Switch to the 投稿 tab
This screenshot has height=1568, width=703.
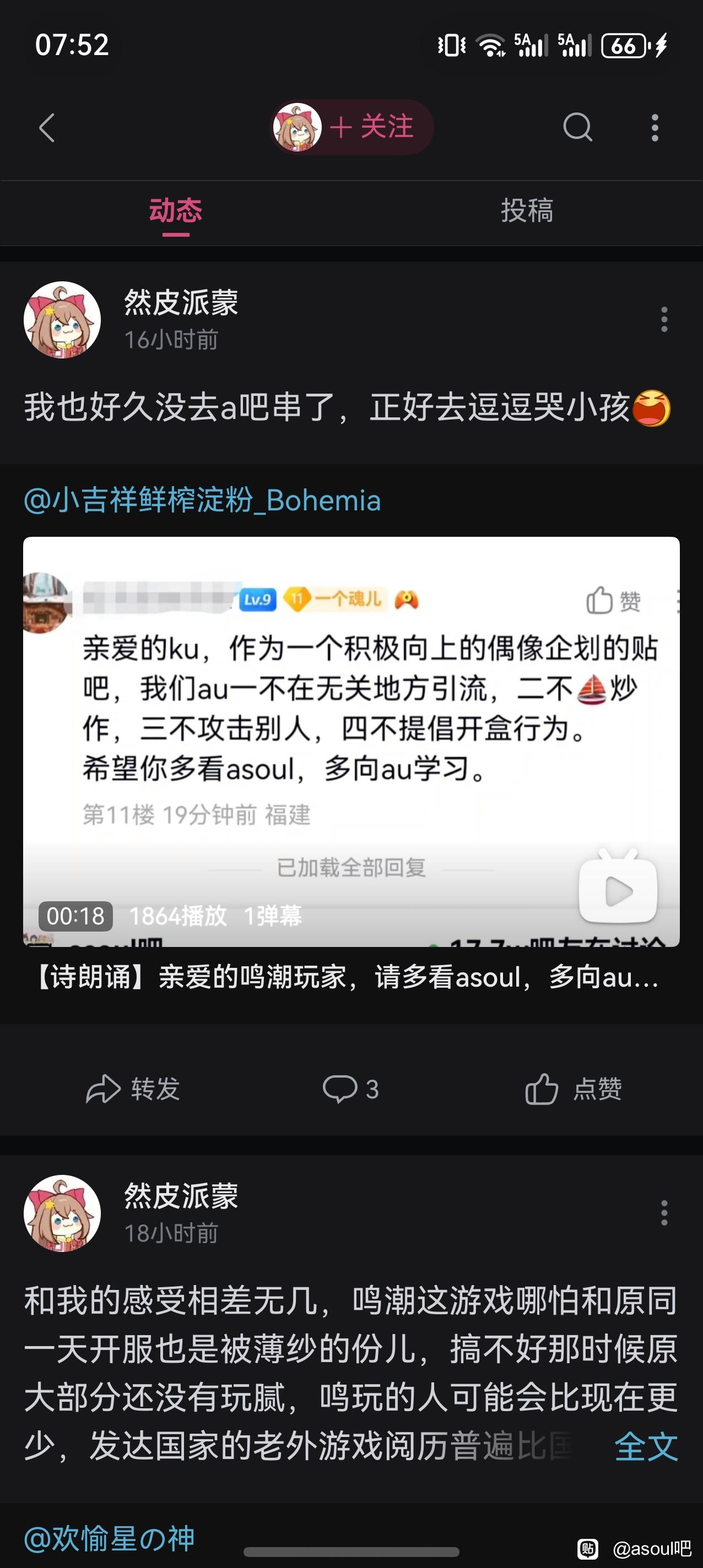click(x=527, y=211)
